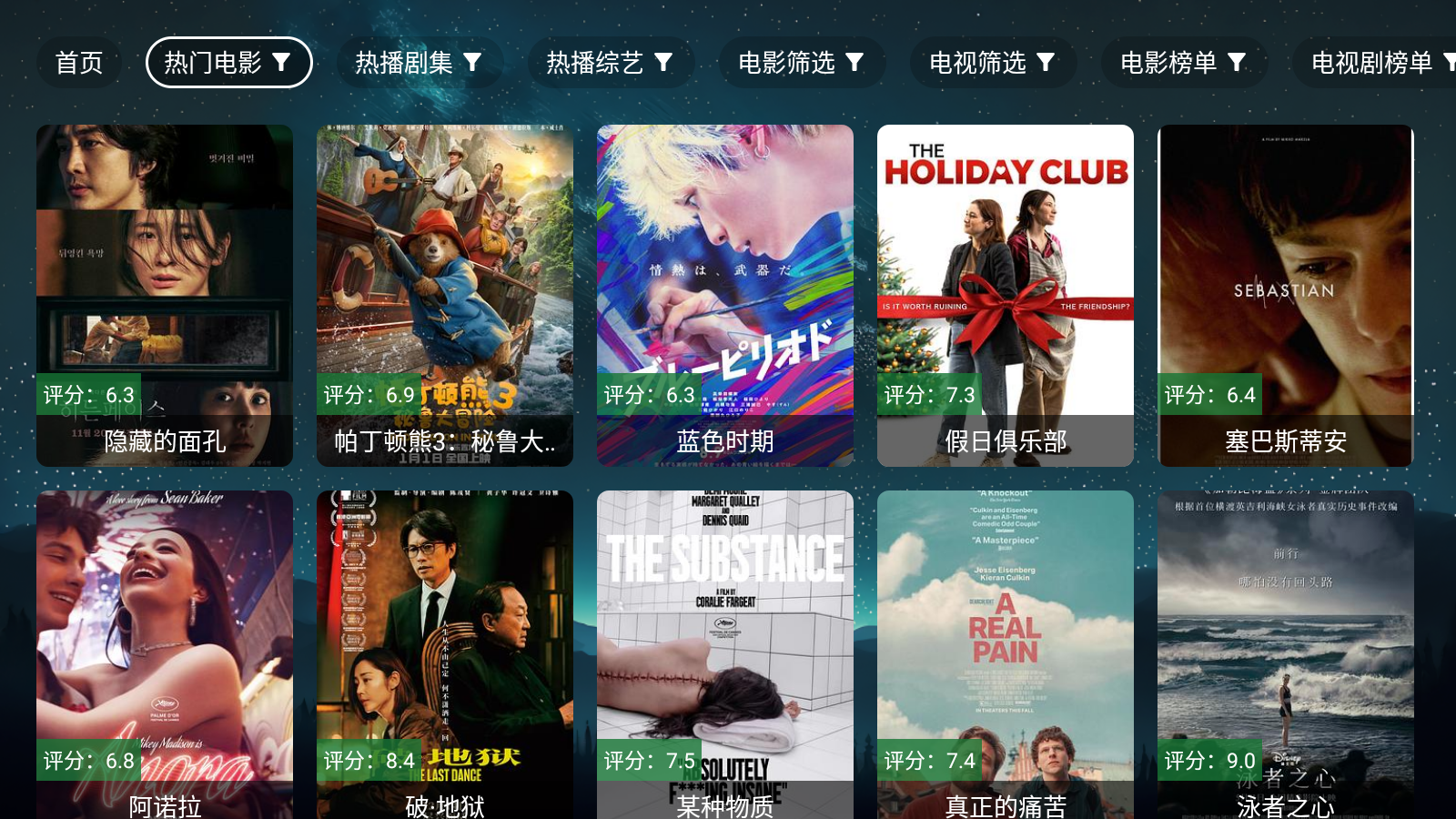Screen dimensions: 1456x819
Task: Select 泳者之心 rated 9.0
Action: 1286,653
